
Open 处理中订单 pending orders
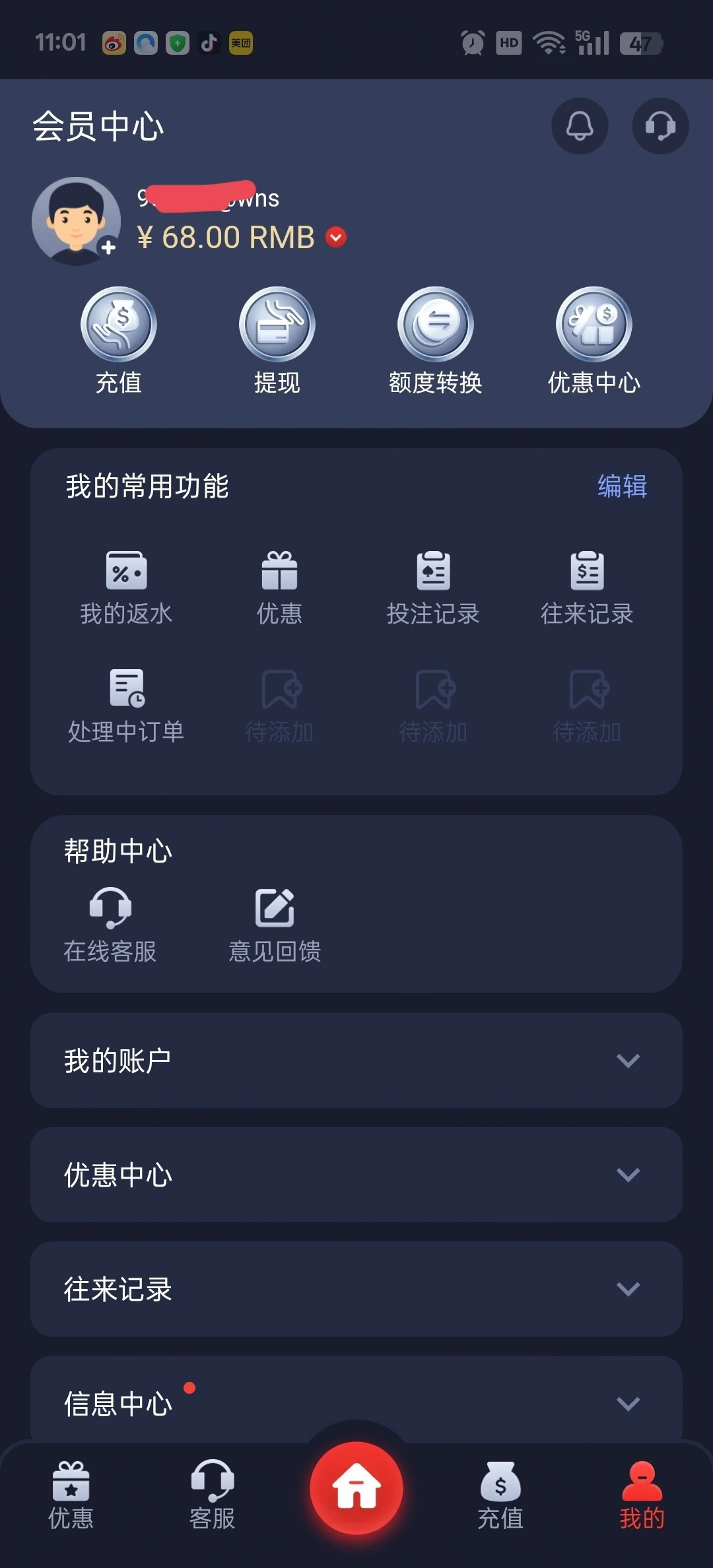(x=126, y=705)
